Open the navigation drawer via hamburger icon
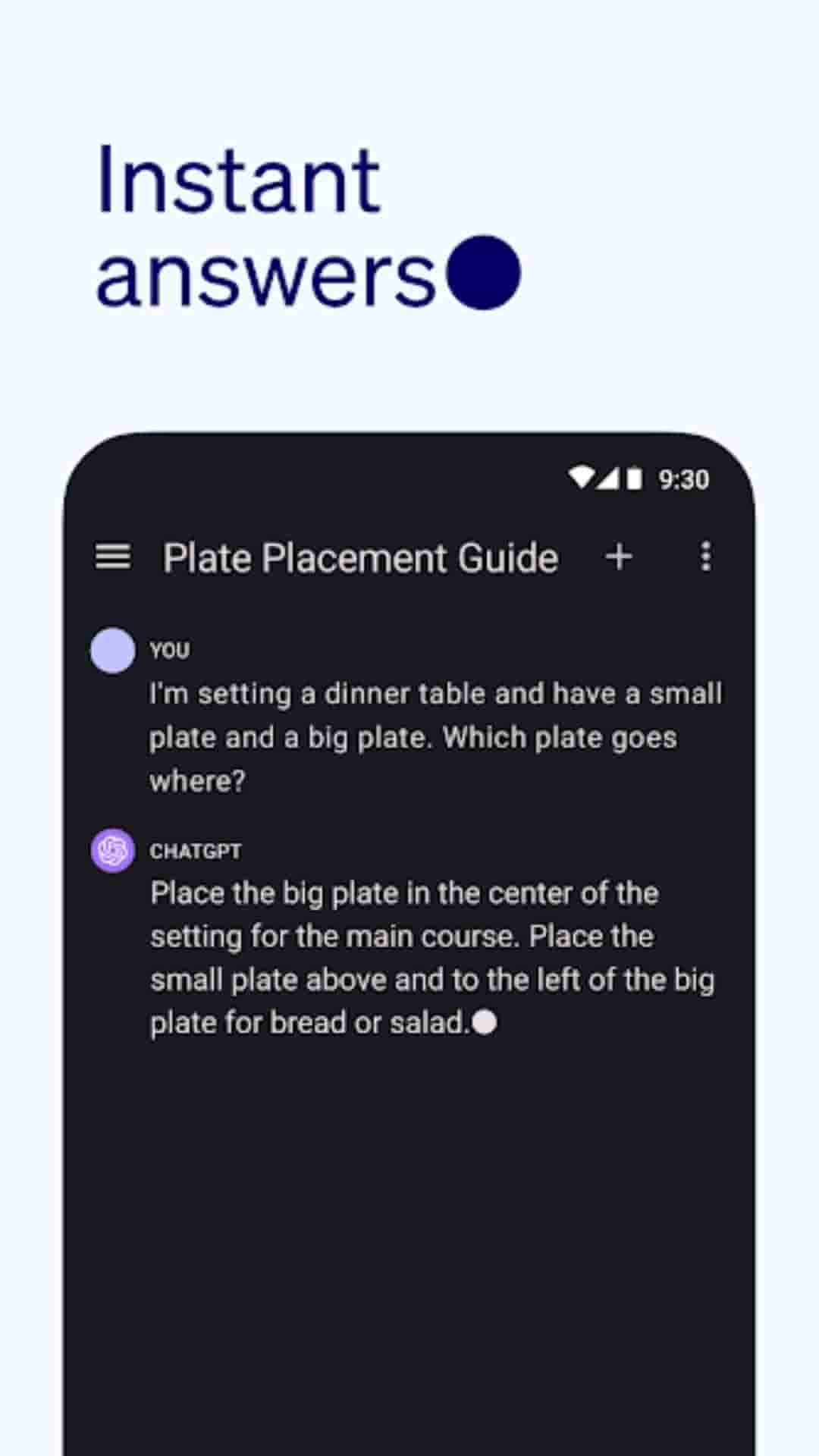 (x=114, y=557)
